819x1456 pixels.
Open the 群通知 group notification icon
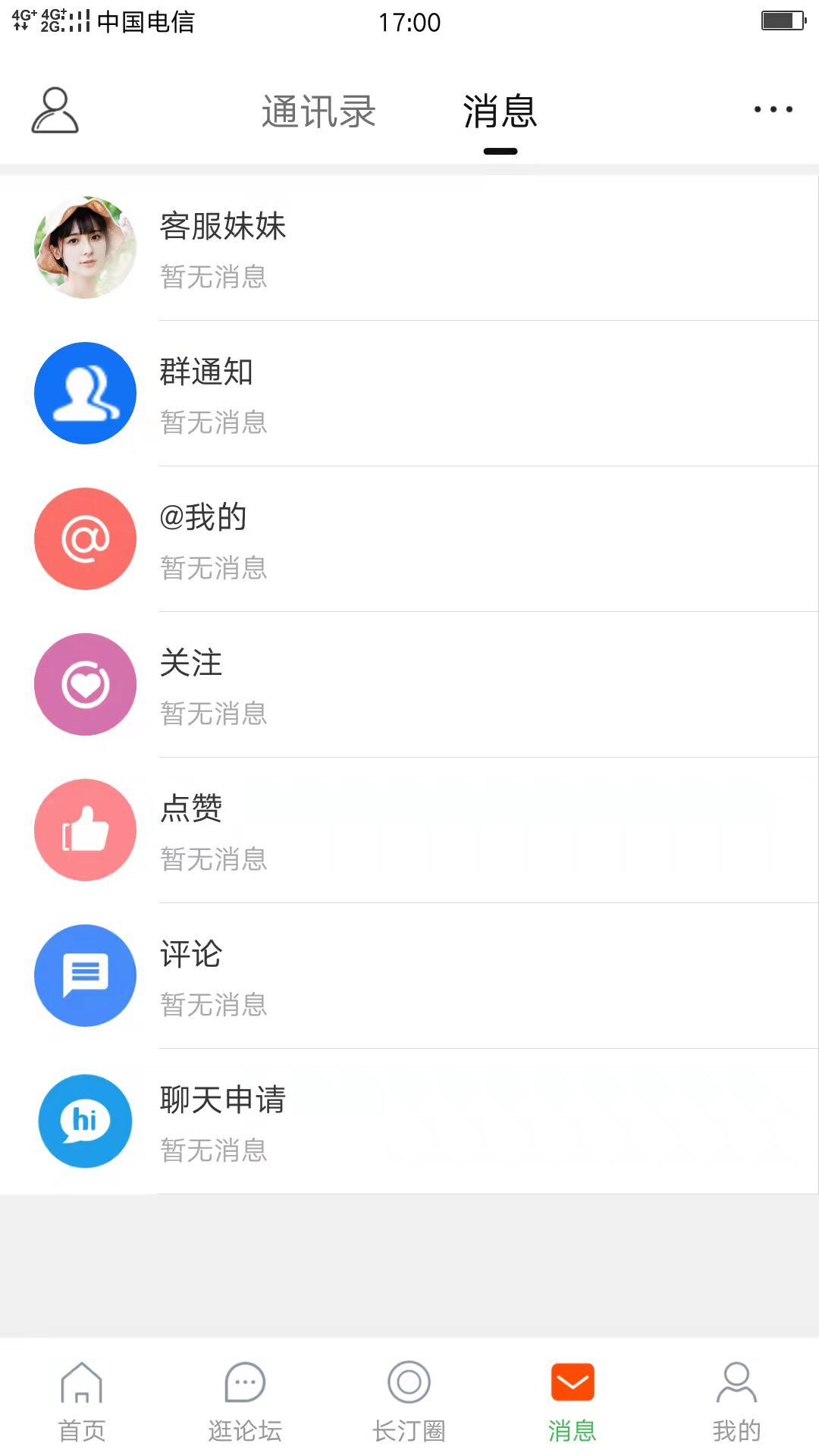(x=85, y=393)
